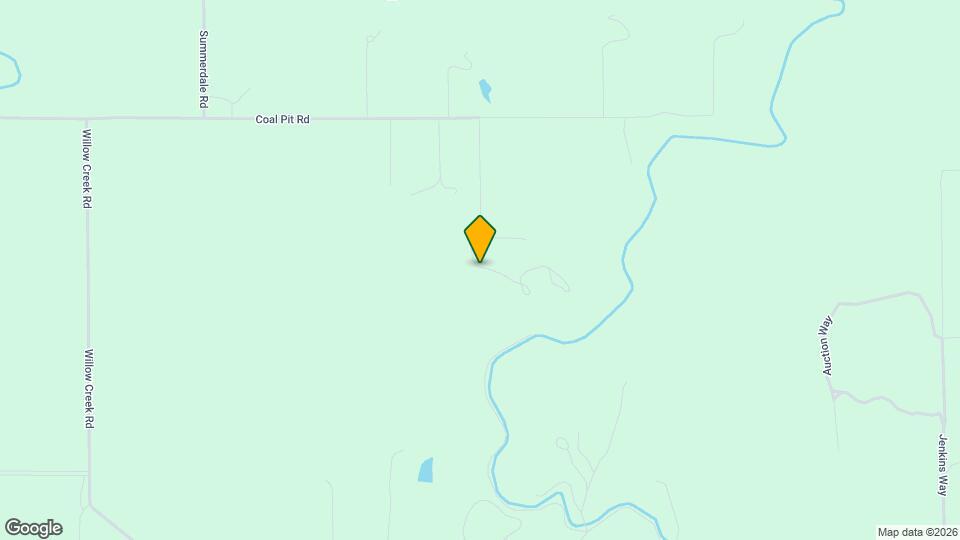
Task: Tap the orange location marker pin
Action: pyautogui.click(x=480, y=239)
